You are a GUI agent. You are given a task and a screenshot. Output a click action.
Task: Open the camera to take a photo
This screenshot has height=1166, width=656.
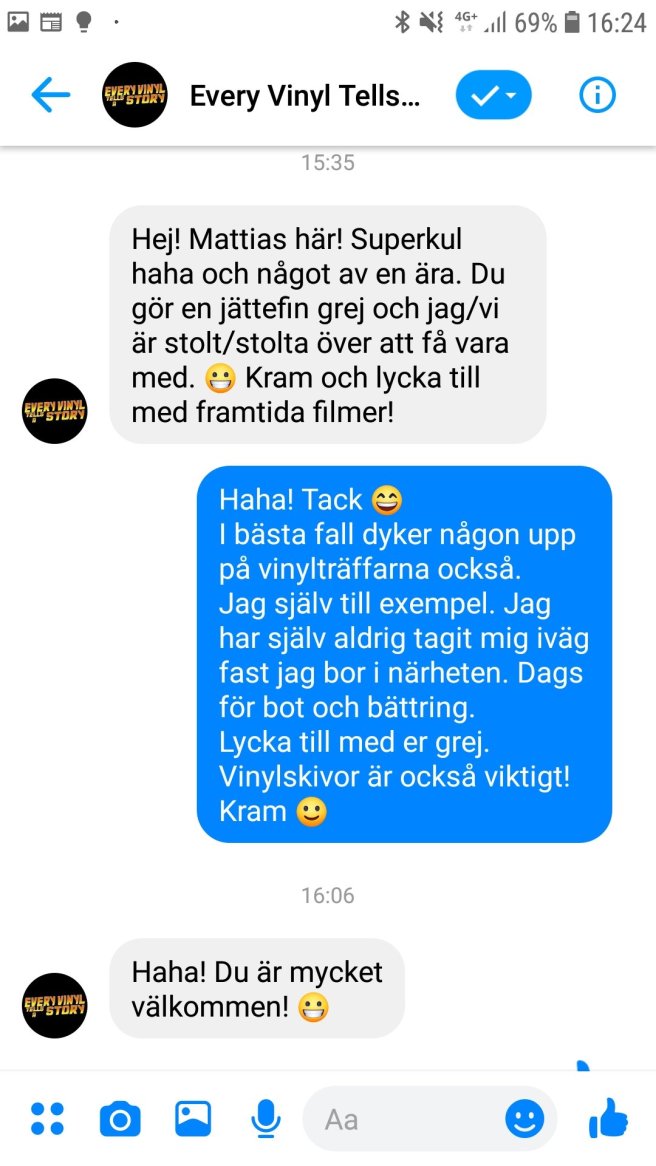pyautogui.click(x=120, y=1118)
